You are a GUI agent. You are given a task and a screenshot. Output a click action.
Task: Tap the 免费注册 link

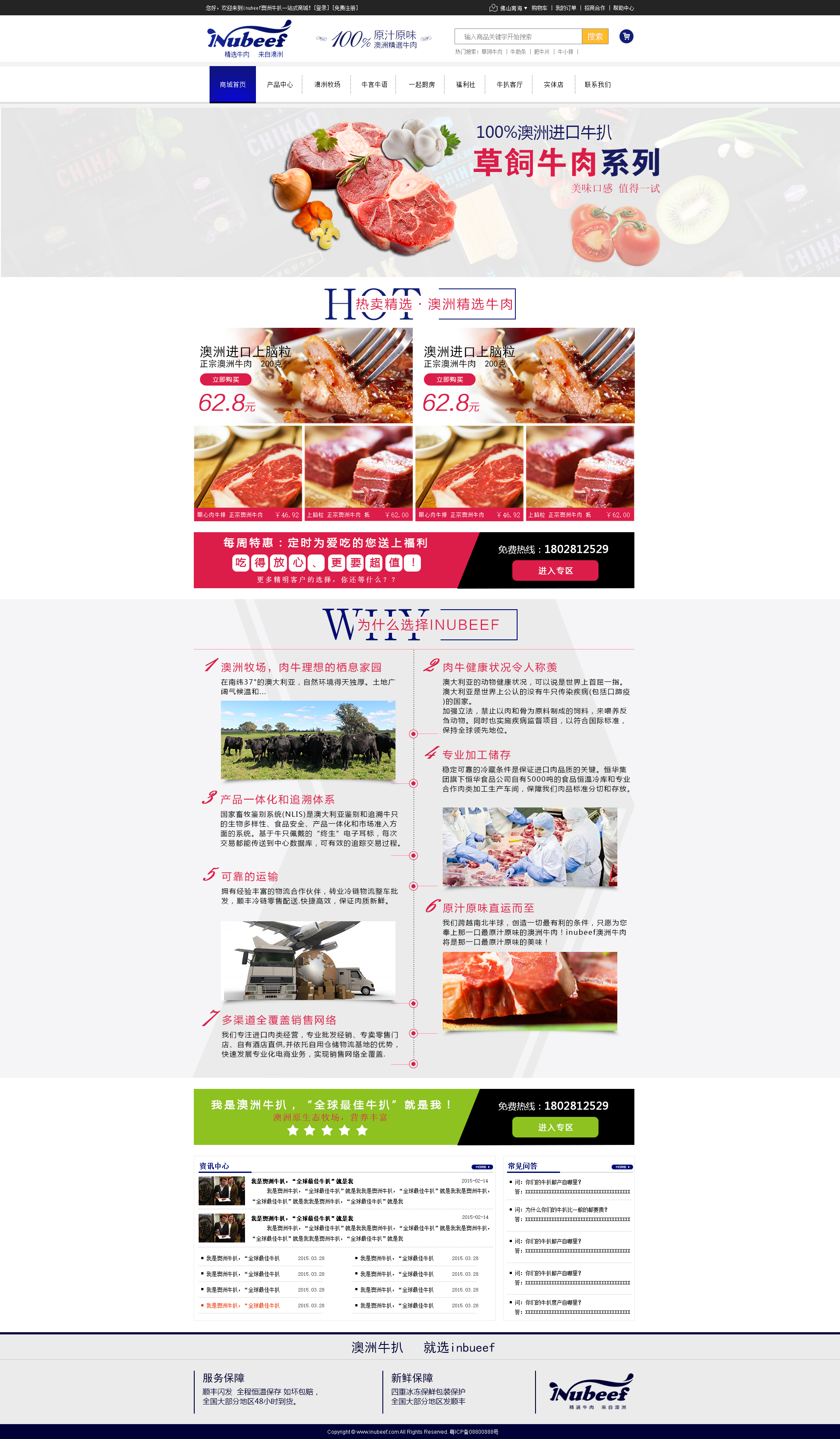pos(345,8)
